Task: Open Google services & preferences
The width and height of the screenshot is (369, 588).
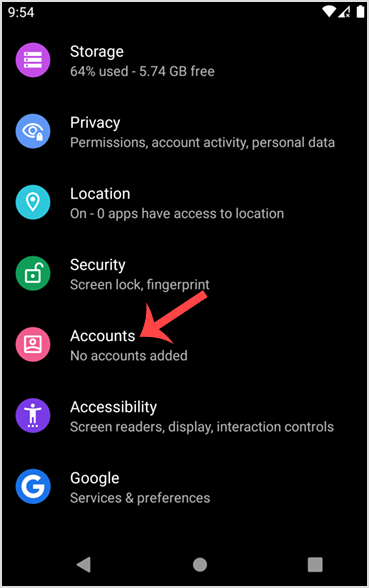Action: click(x=184, y=487)
